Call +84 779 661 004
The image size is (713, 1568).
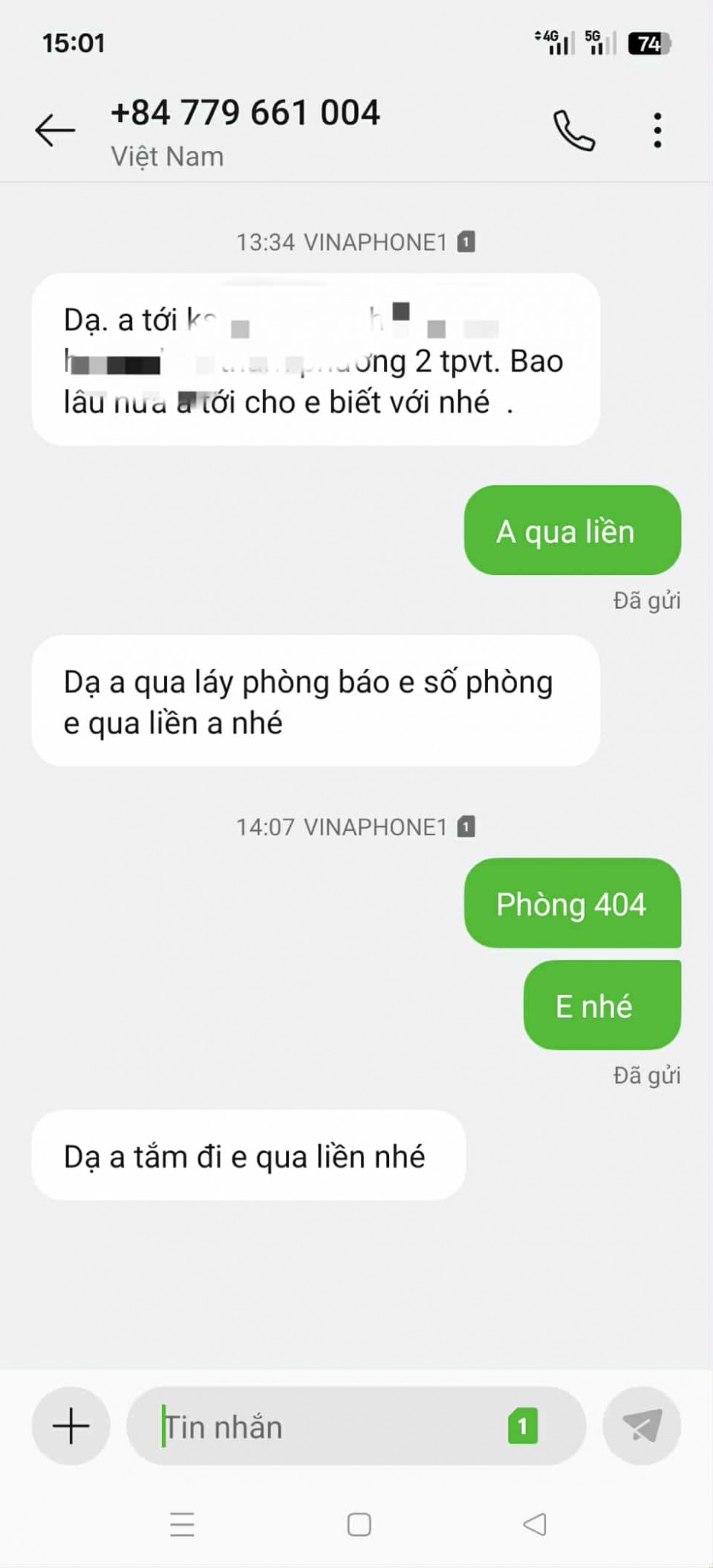point(573,131)
